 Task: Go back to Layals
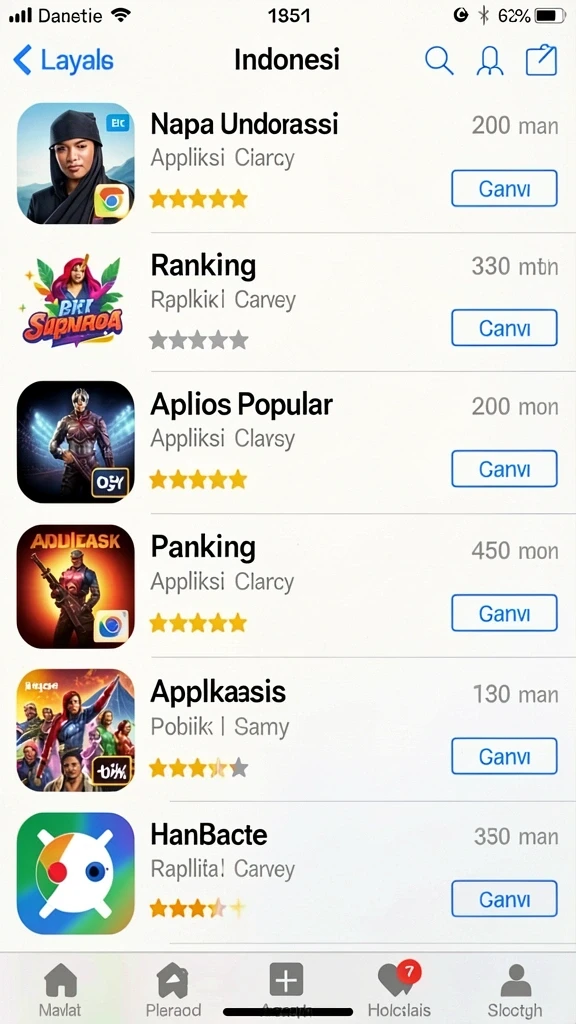[63, 61]
